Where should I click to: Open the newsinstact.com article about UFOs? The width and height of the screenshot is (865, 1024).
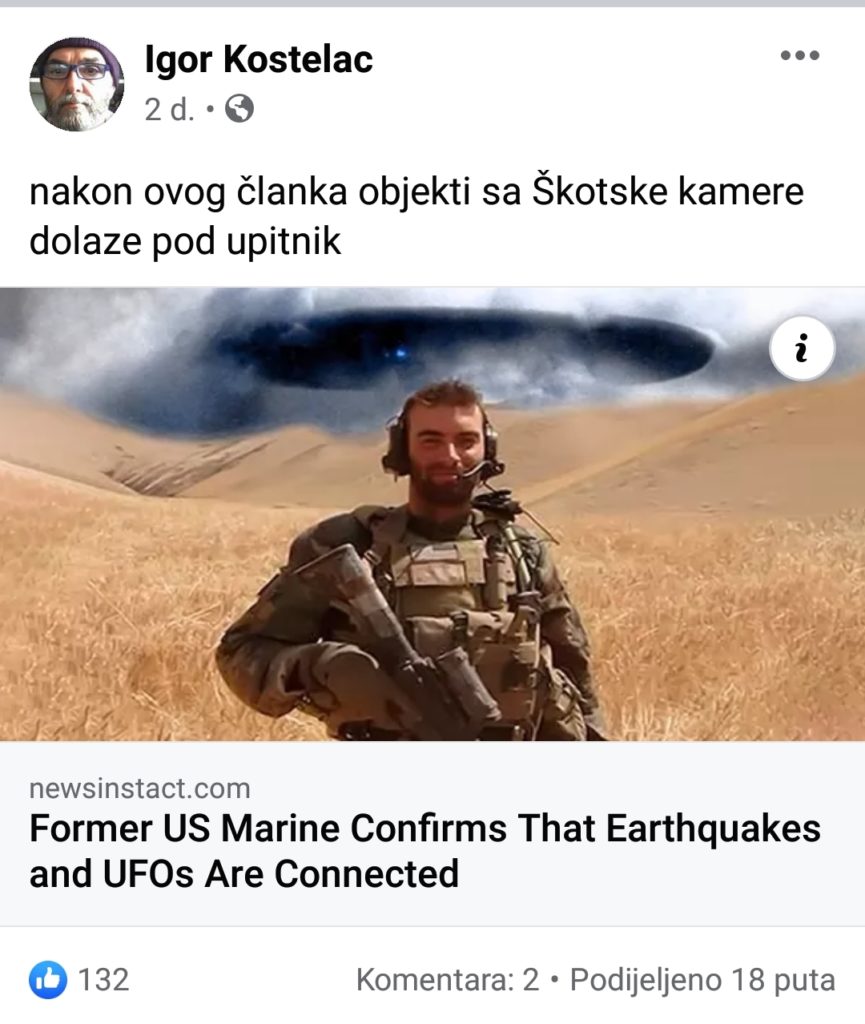point(424,850)
